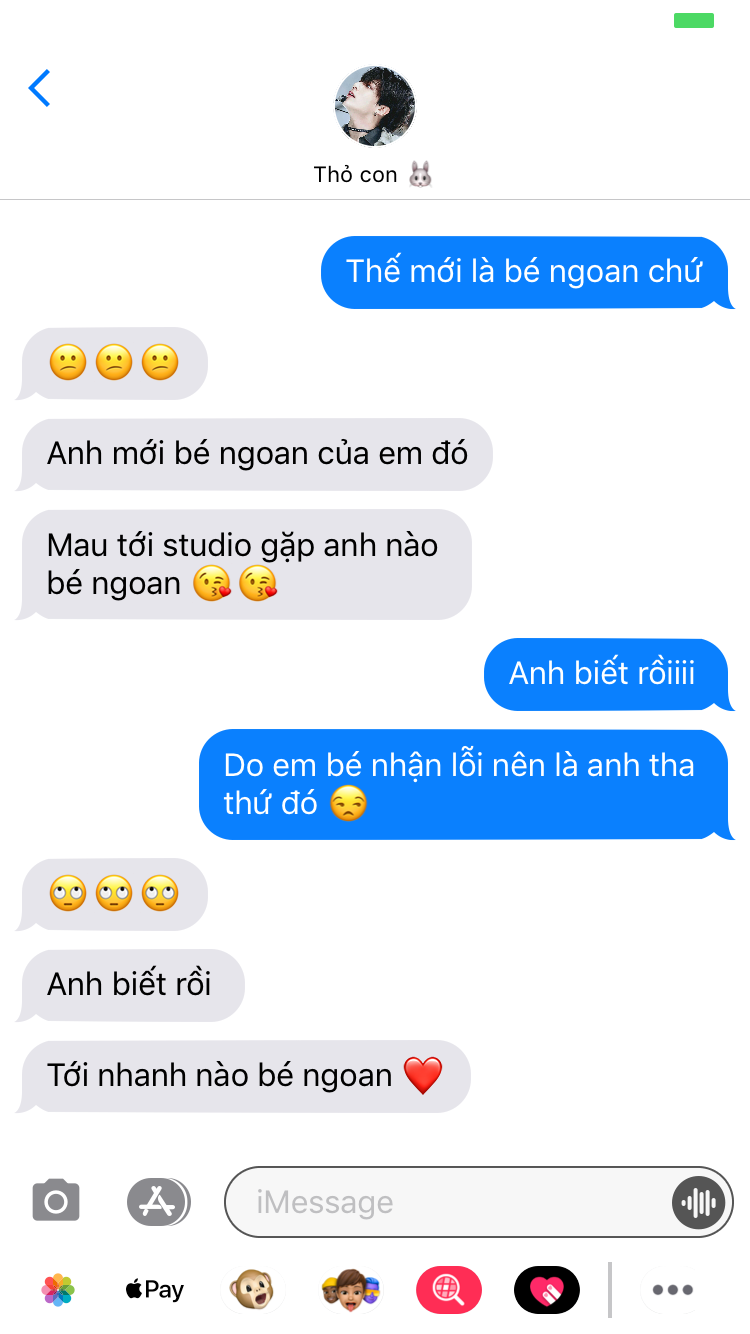
Task: Open the Digital Touch heart app
Action: click(x=547, y=1290)
